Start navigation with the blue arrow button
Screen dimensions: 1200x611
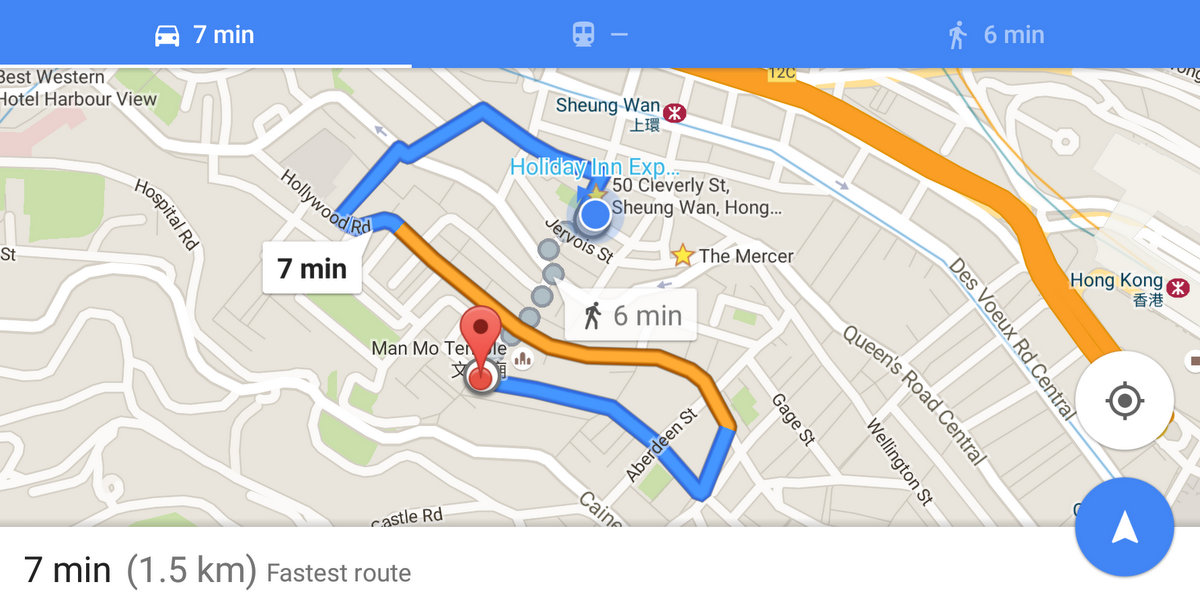click(1124, 527)
